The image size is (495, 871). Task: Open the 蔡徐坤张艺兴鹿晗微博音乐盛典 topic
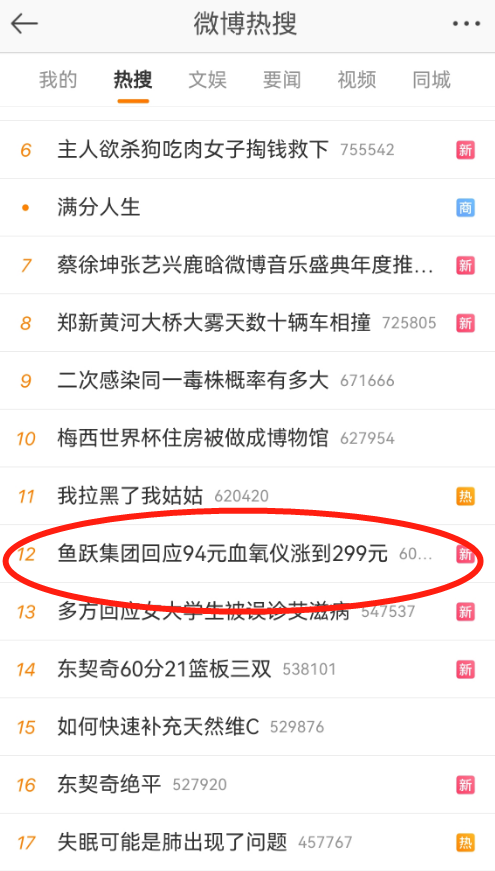(247, 266)
